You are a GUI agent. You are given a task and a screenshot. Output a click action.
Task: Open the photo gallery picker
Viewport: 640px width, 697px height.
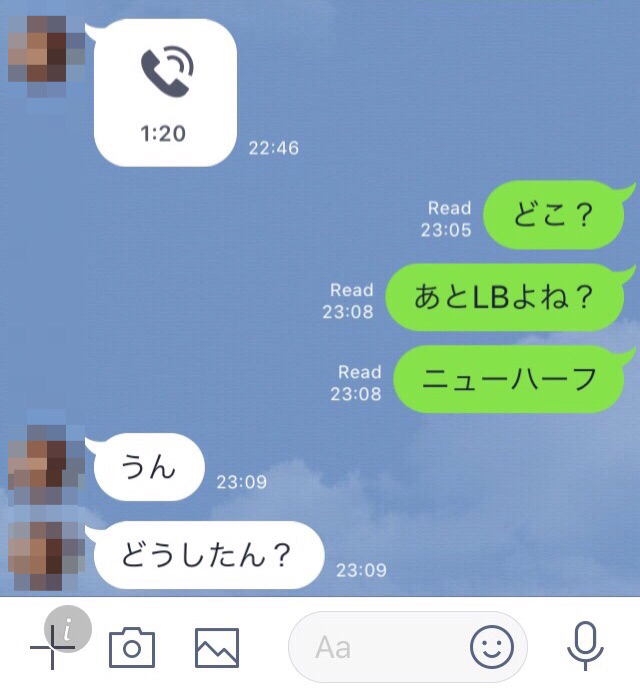click(217, 648)
